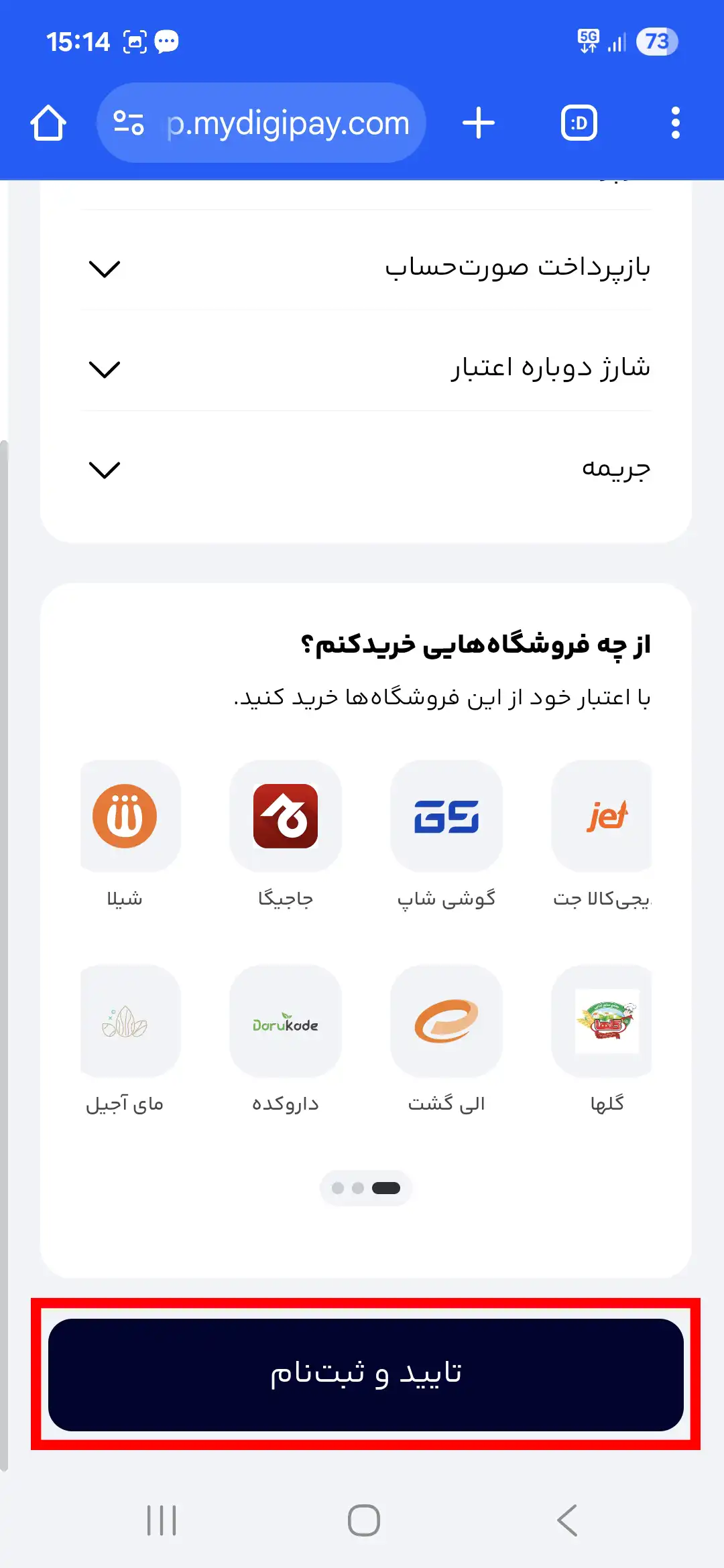
Task: Tap the store carousel page indicator
Action: (x=366, y=1188)
